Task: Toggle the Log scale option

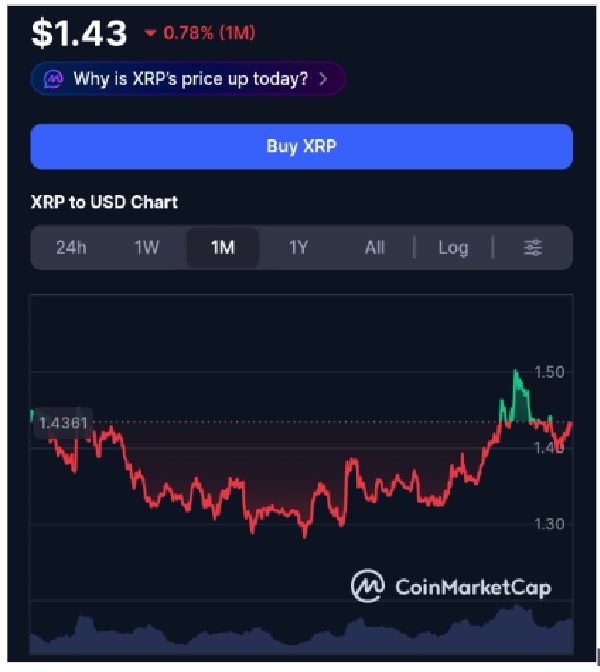Action: (453, 248)
